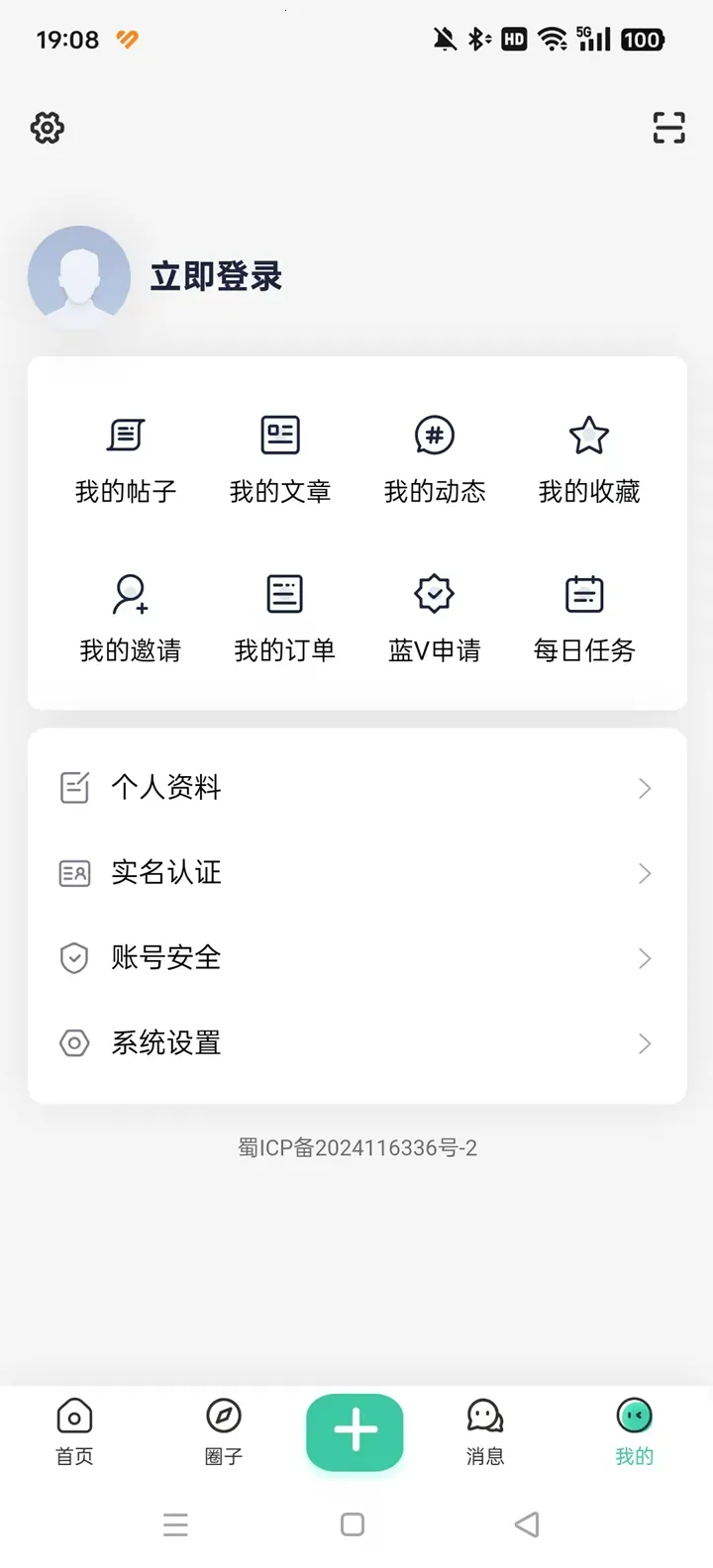713x1568 pixels.
Task: Expand 实名认证 (Real-name Verification) row
Action: coord(356,873)
